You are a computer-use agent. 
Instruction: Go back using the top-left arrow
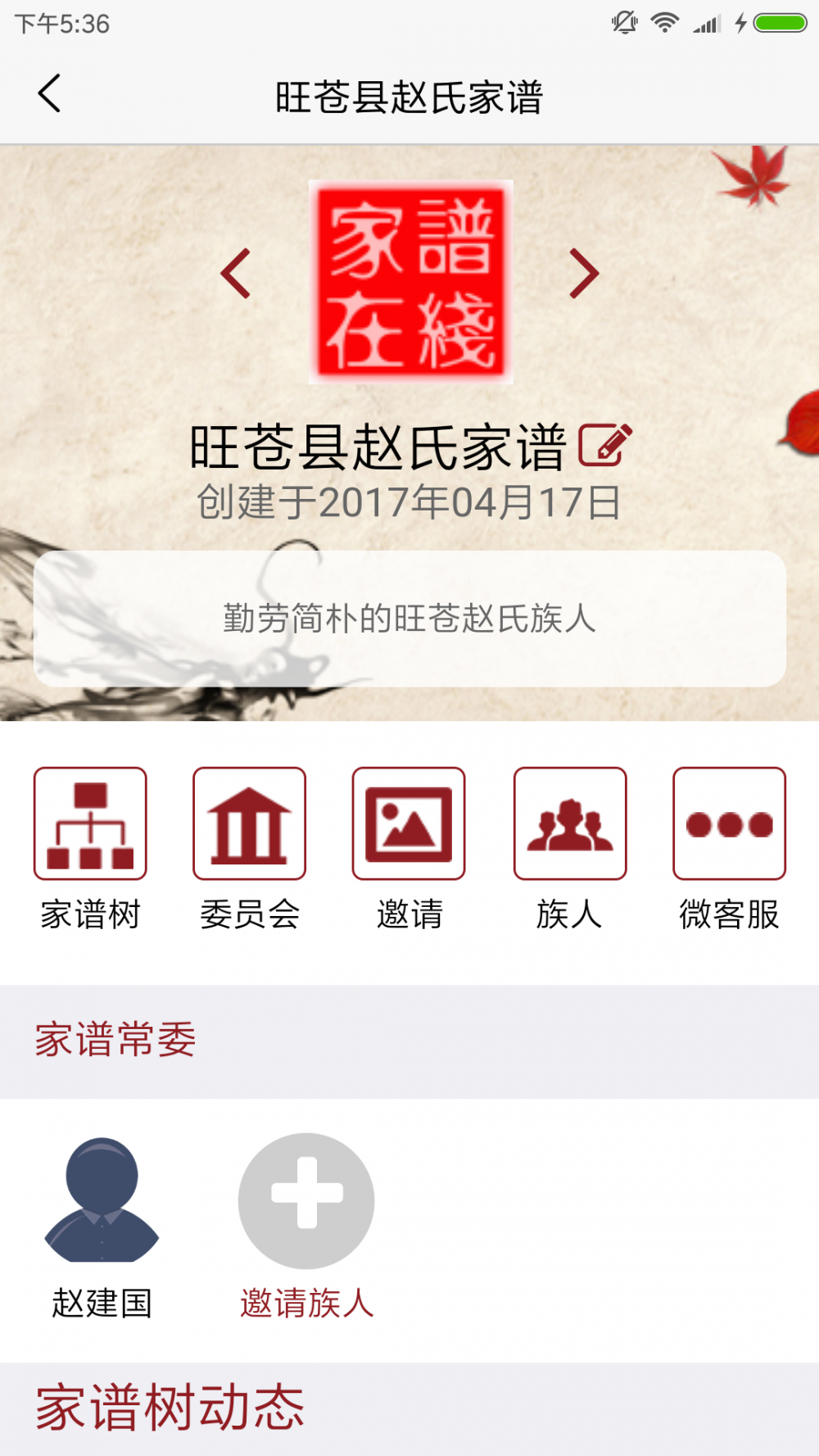49,93
